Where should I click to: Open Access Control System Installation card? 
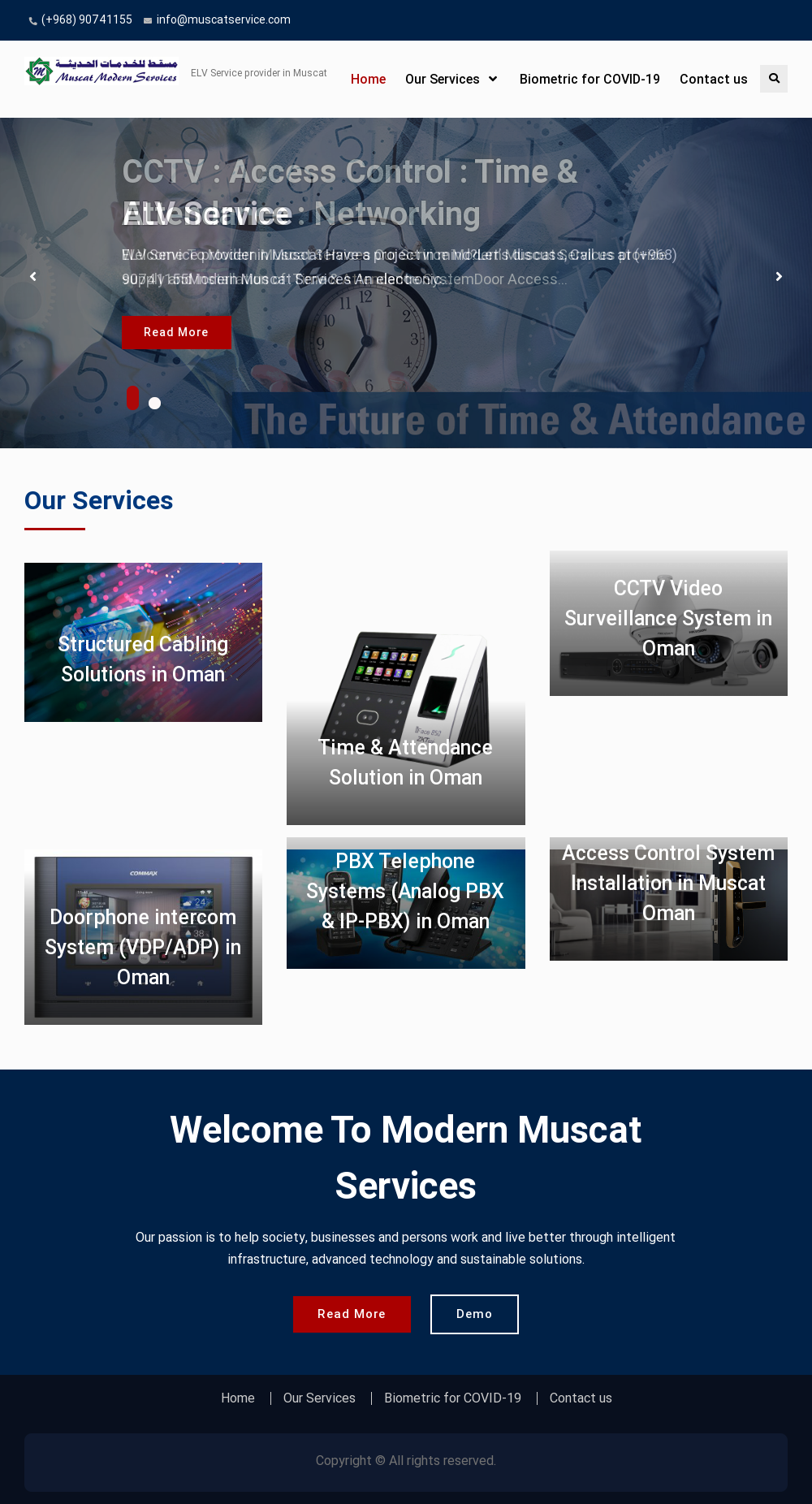point(668,883)
